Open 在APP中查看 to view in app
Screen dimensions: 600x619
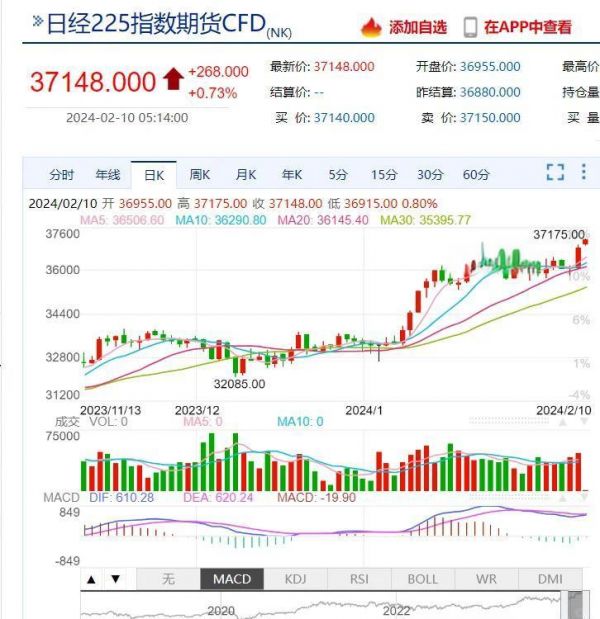point(517,27)
